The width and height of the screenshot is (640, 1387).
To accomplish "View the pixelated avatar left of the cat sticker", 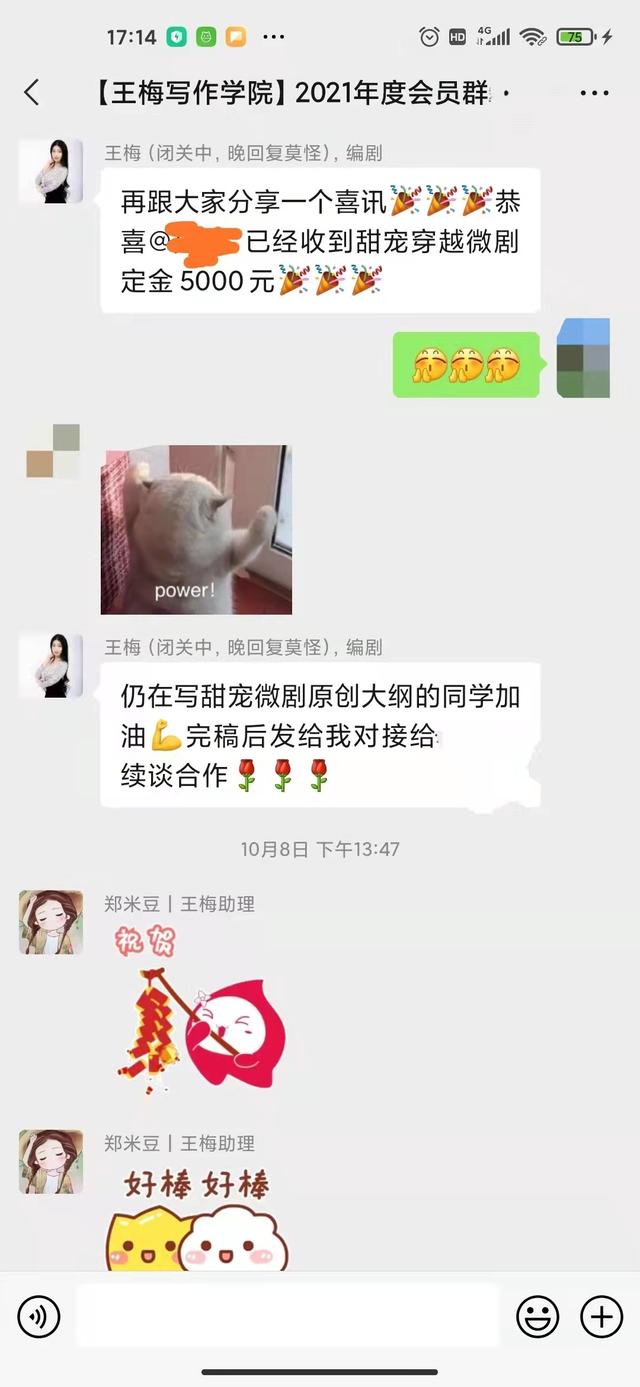I will click(x=52, y=451).
